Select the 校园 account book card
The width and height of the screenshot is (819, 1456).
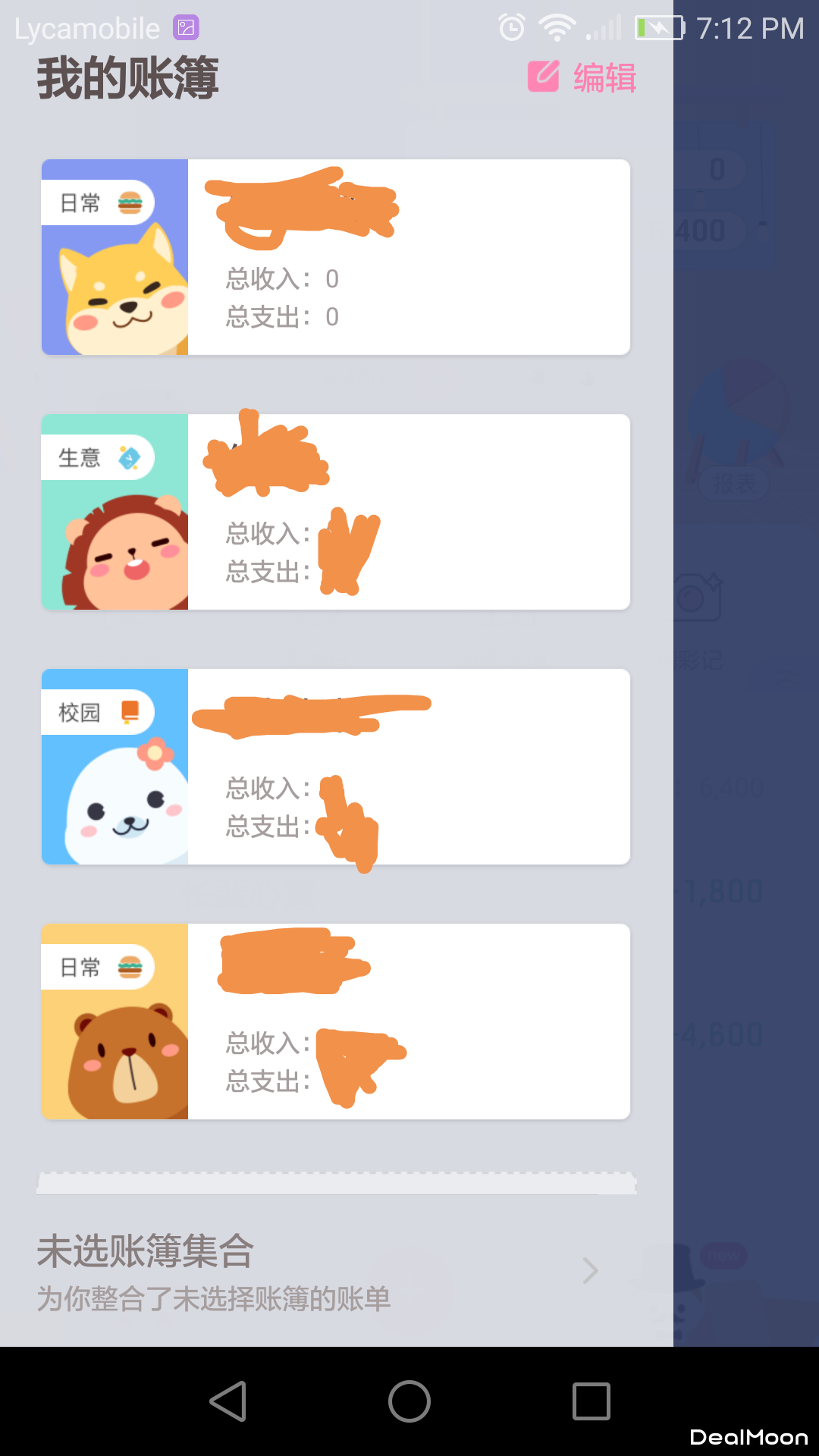pyautogui.click(x=335, y=767)
